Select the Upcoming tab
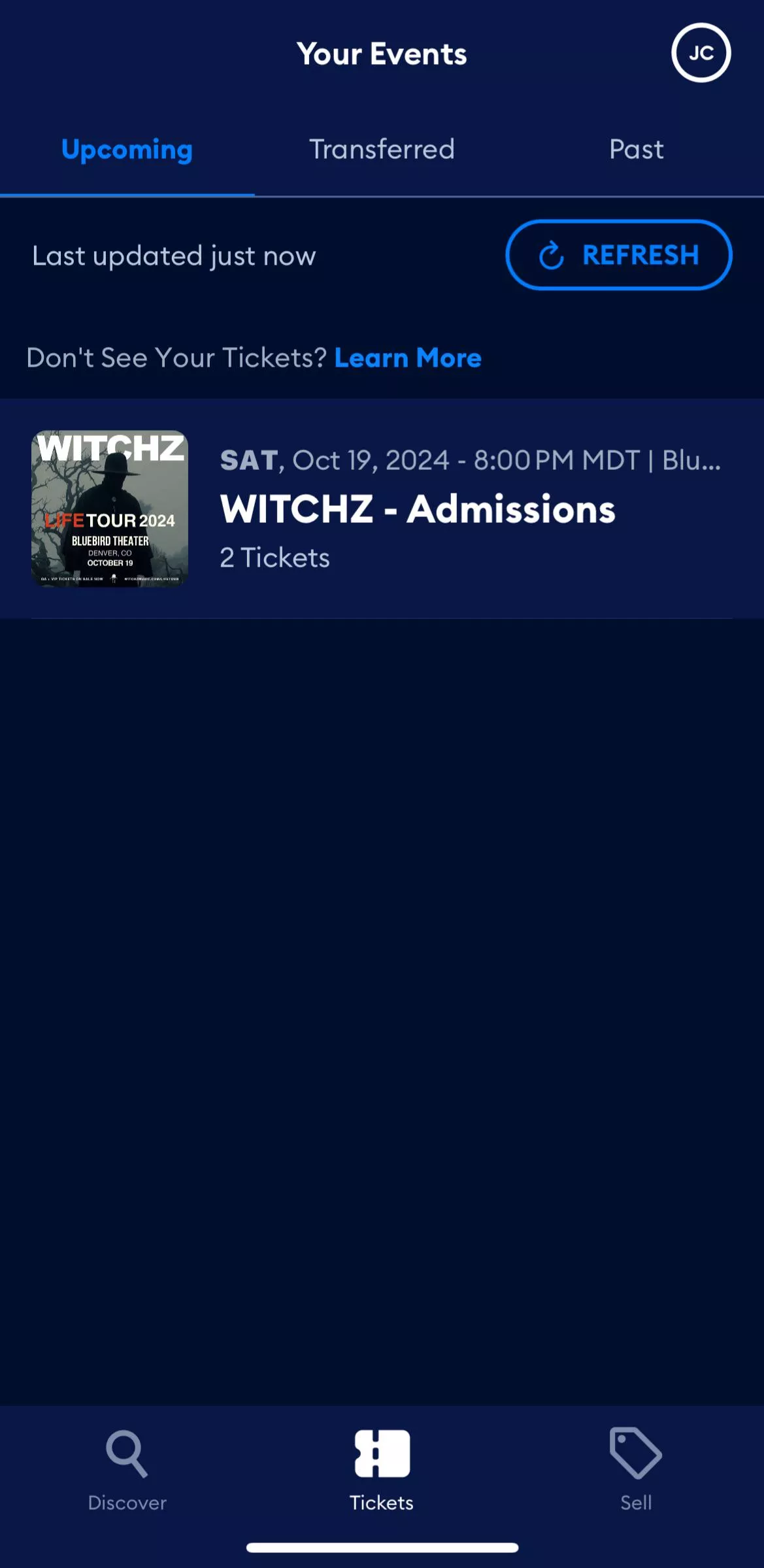The width and height of the screenshot is (764, 1568). click(127, 150)
